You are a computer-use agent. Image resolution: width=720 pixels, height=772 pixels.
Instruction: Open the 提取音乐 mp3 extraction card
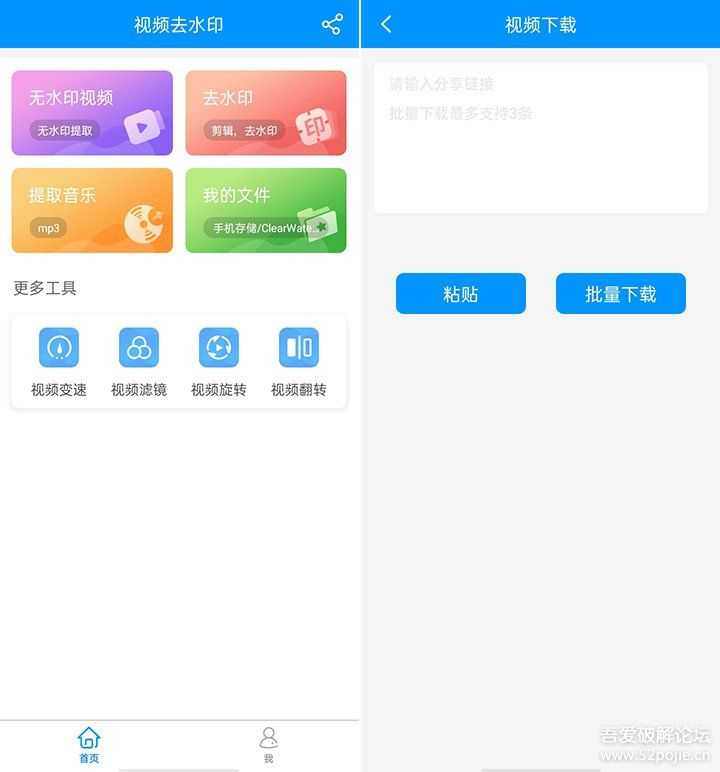click(92, 210)
